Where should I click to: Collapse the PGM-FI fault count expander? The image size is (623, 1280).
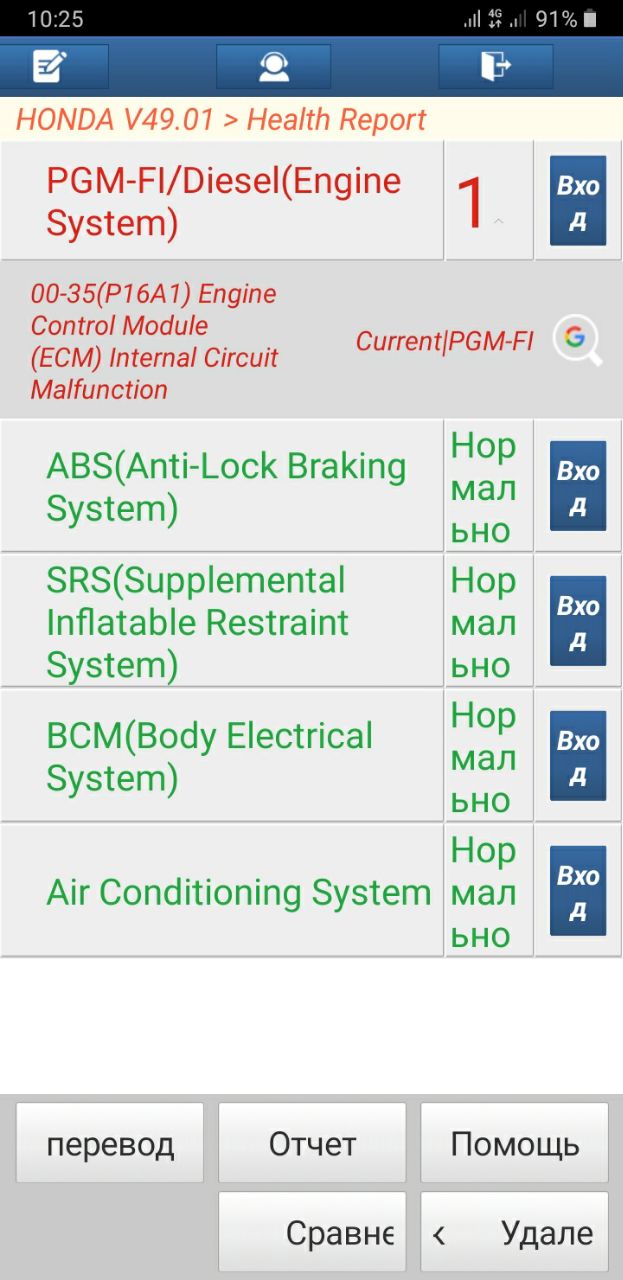[488, 201]
